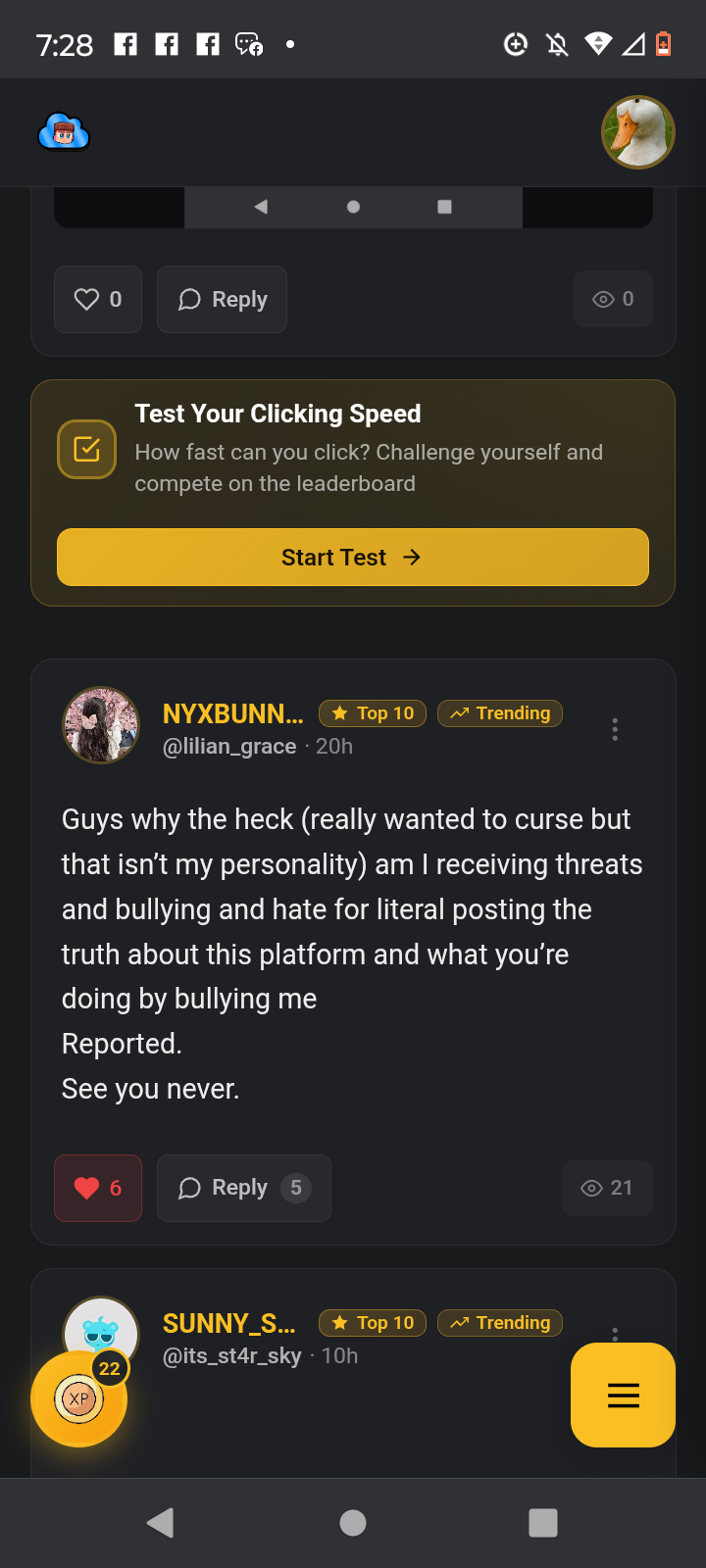Screen dimensions: 706x1568
Task: Unlike NYXBUNN's post with 6 likes
Action: pyautogui.click(x=98, y=1188)
